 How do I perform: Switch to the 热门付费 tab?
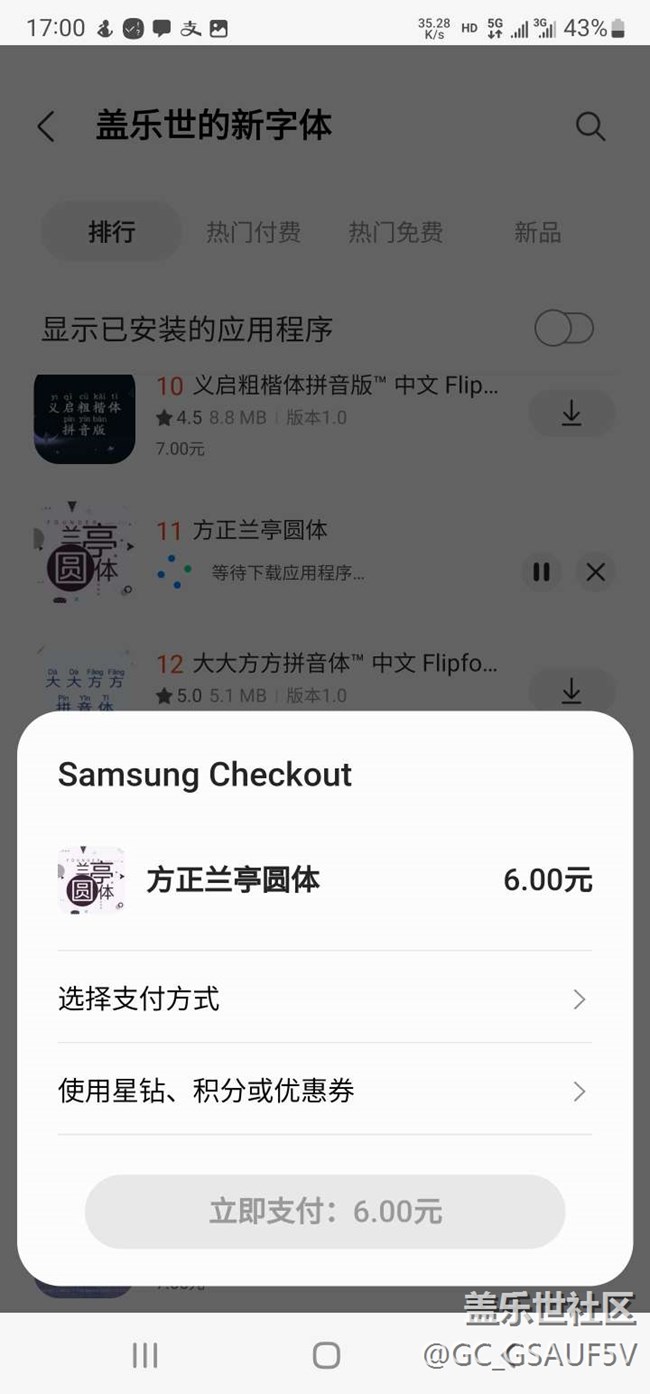tap(253, 233)
